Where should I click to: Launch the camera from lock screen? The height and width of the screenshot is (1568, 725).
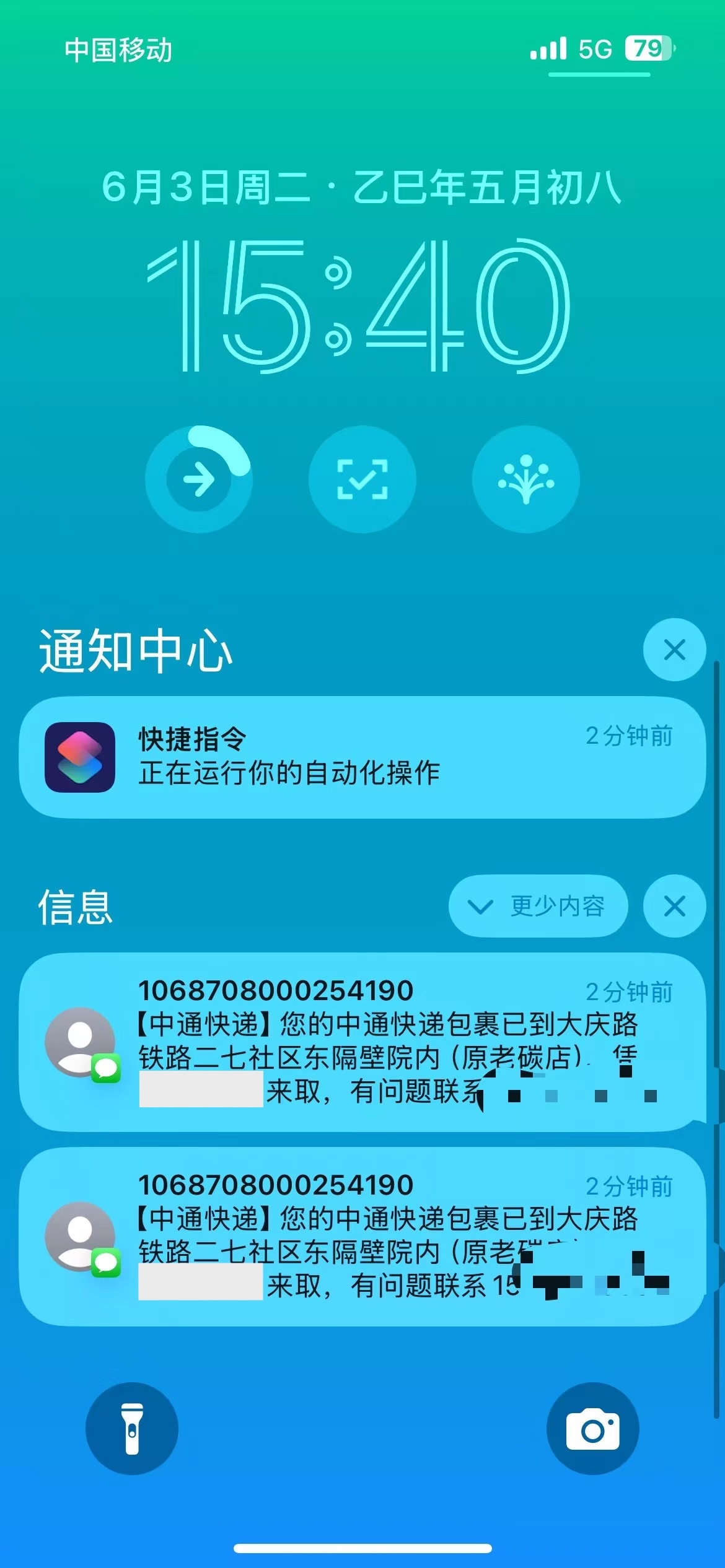point(592,1428)
